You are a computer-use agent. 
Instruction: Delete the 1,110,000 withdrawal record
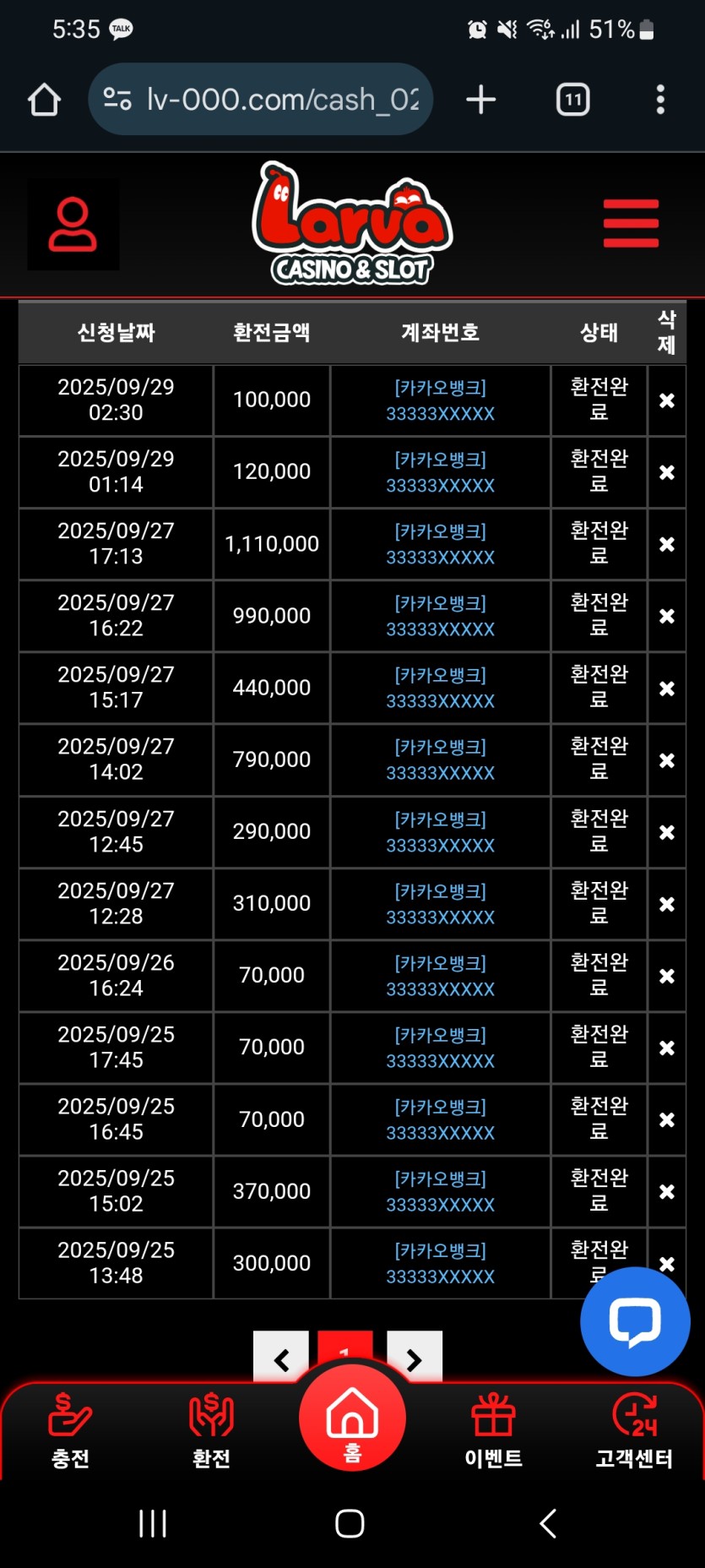pos(666,544)
